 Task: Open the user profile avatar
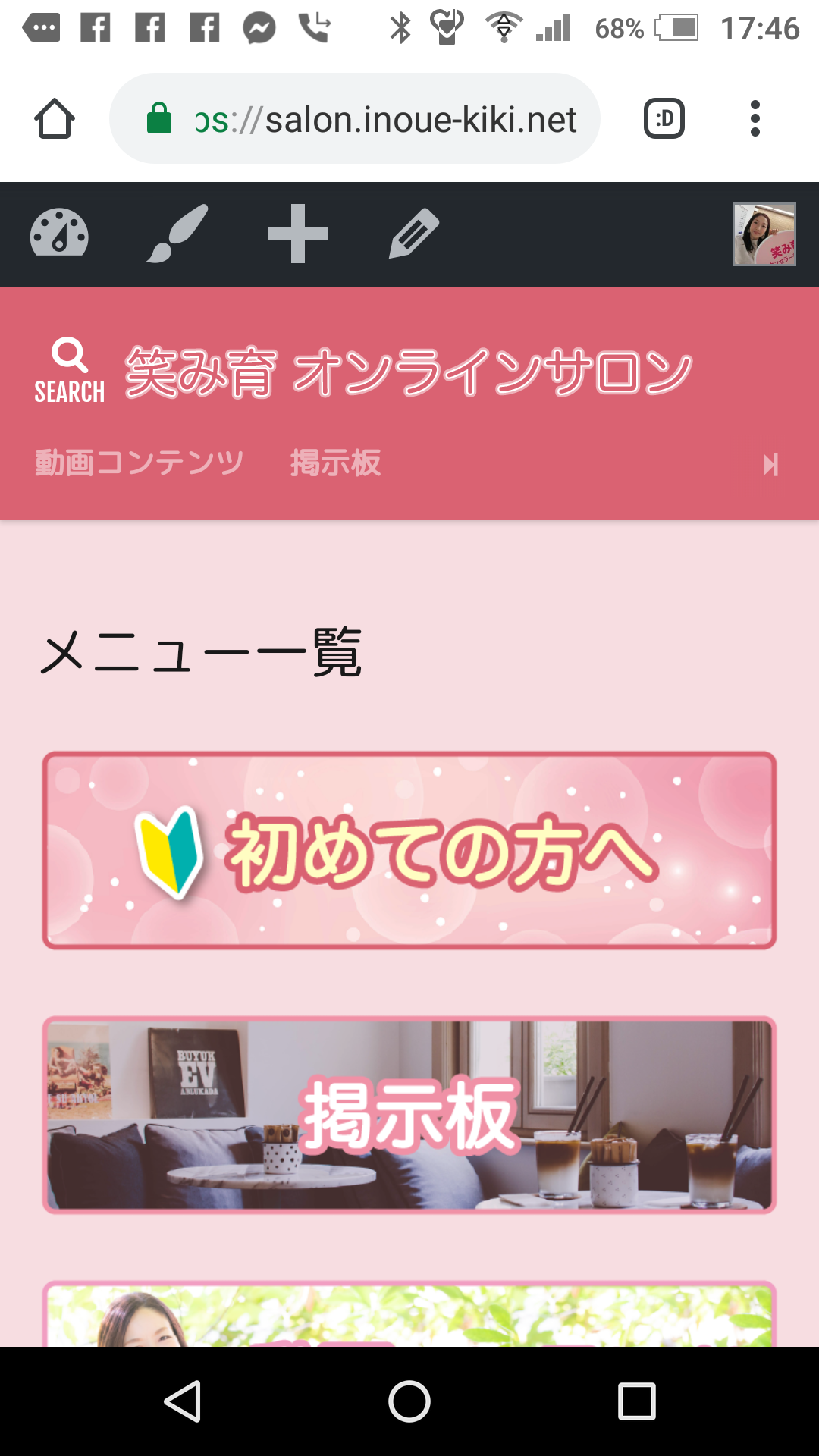click(764, 234)
